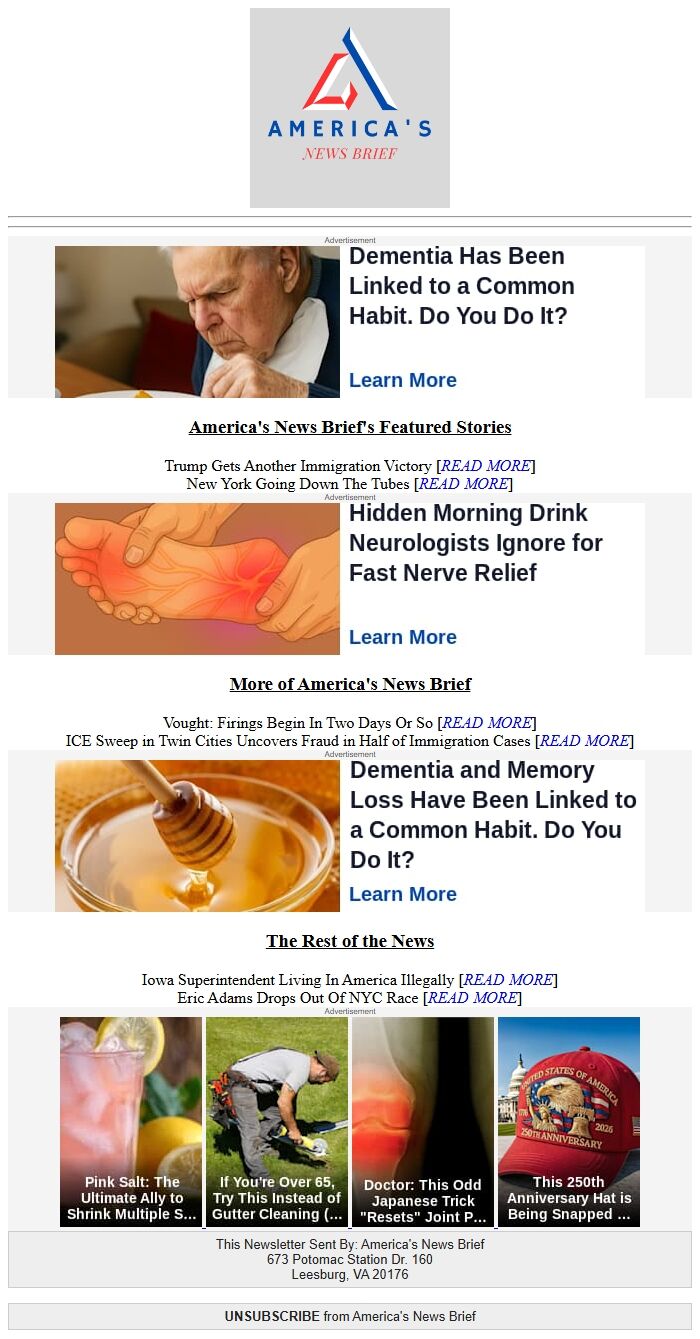This screenshot has width=700, height=1339.
Task: Open the 250th Anniversary Hat ad tile
Action: [569, 1121]
